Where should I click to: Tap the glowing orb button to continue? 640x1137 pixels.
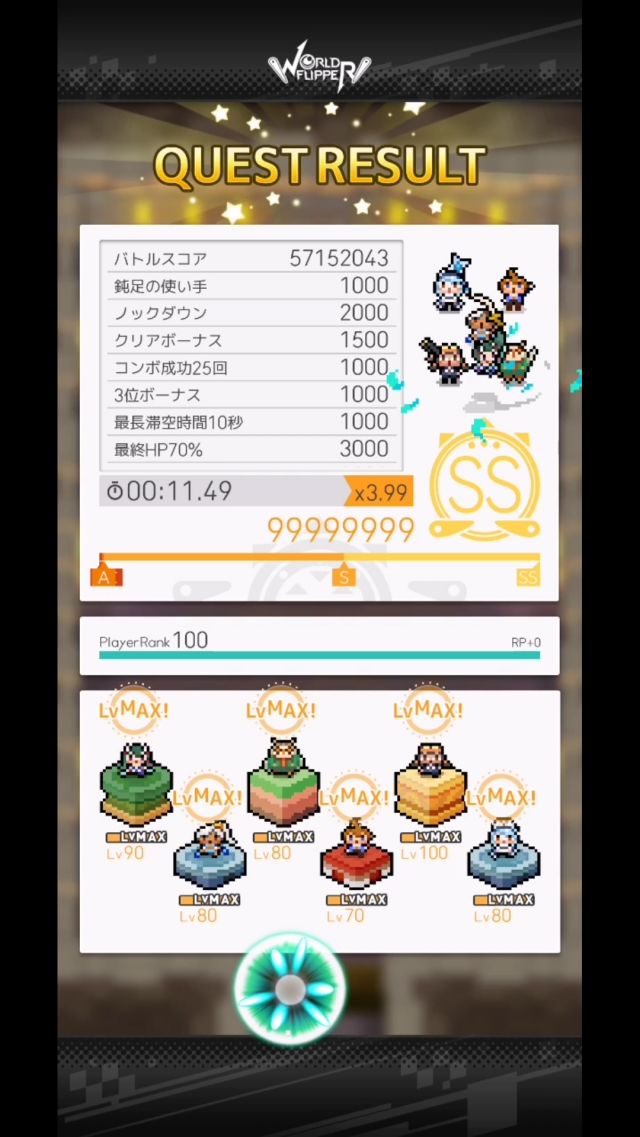[x=290, y=989]
